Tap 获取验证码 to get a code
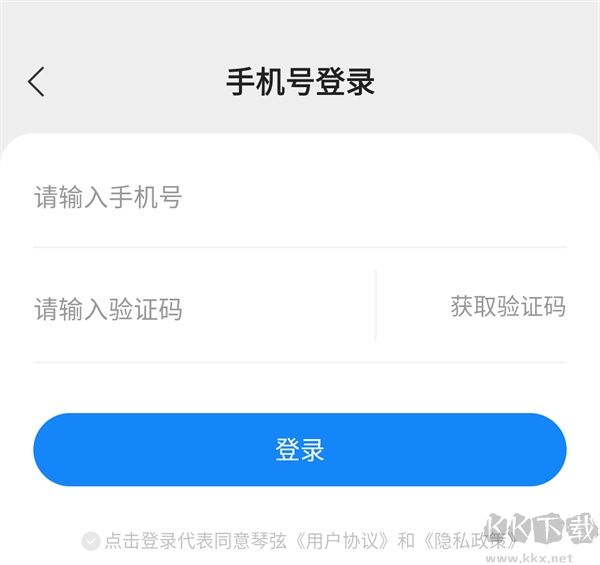The height and width of the screenshot is (565, 600). 507,307
